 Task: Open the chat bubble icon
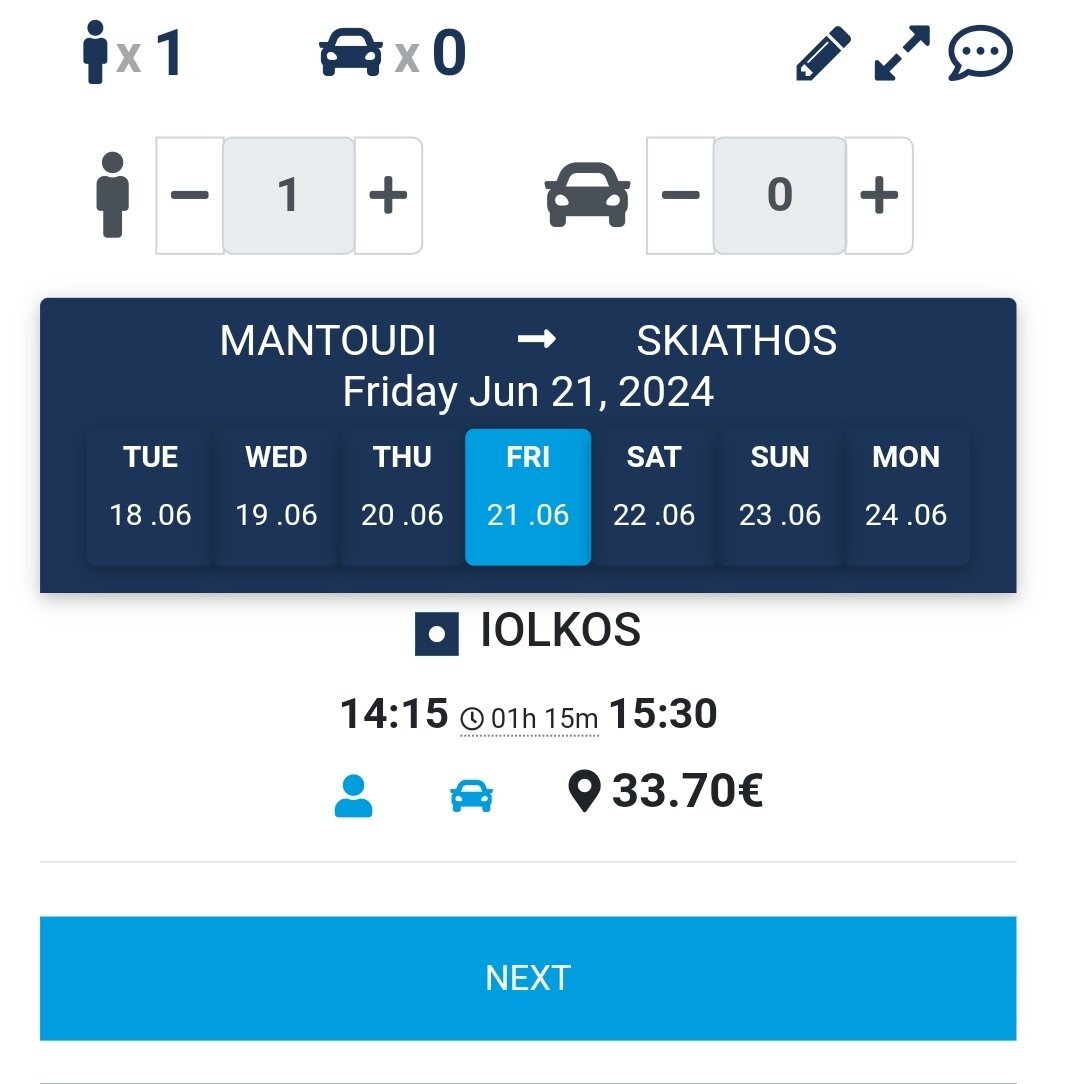[980, 54]
